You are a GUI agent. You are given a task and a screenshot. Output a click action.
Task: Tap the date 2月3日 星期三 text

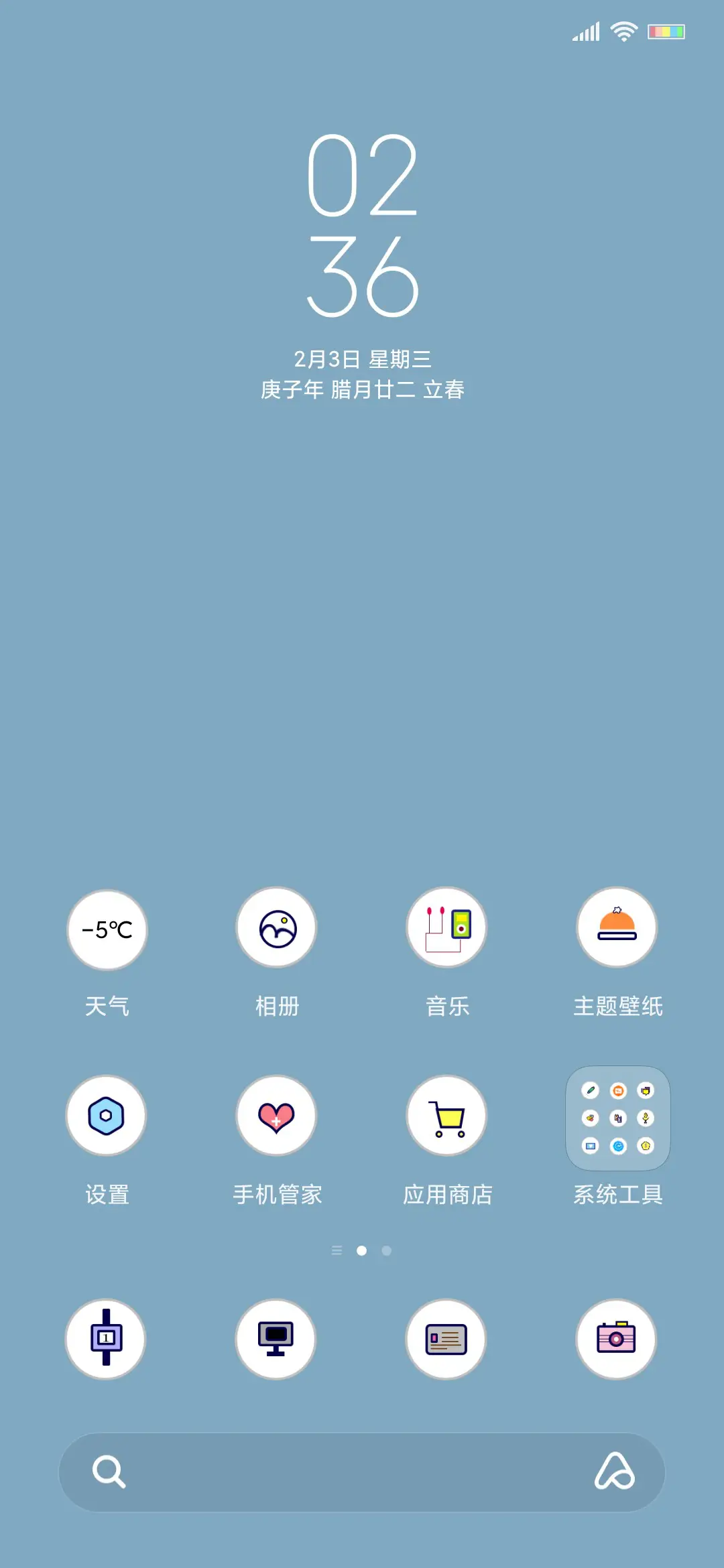click(362, 358)
